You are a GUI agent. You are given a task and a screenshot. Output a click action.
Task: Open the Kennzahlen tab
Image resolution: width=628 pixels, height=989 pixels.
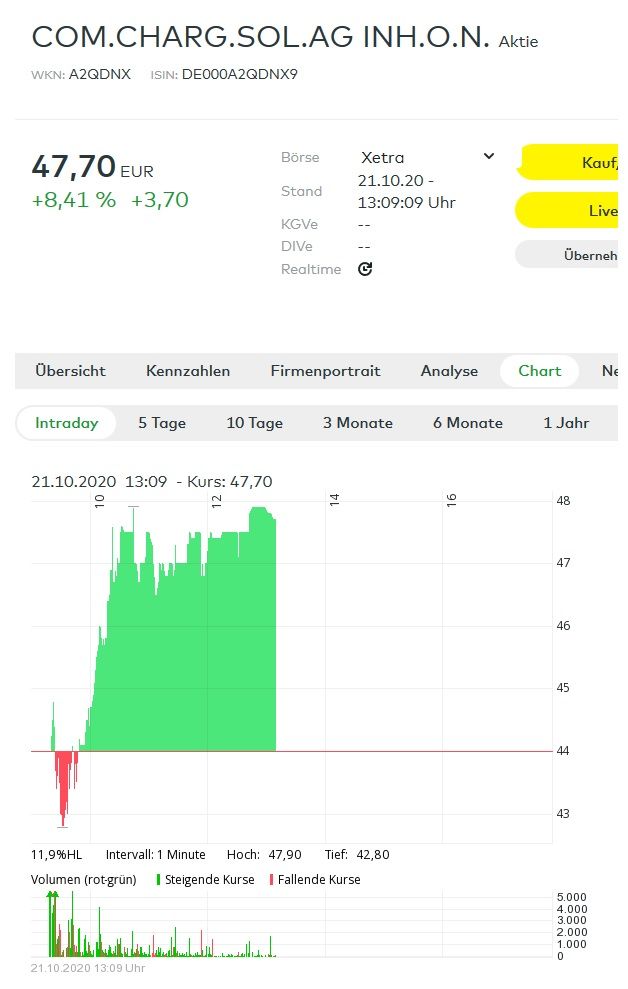(188, 371)
